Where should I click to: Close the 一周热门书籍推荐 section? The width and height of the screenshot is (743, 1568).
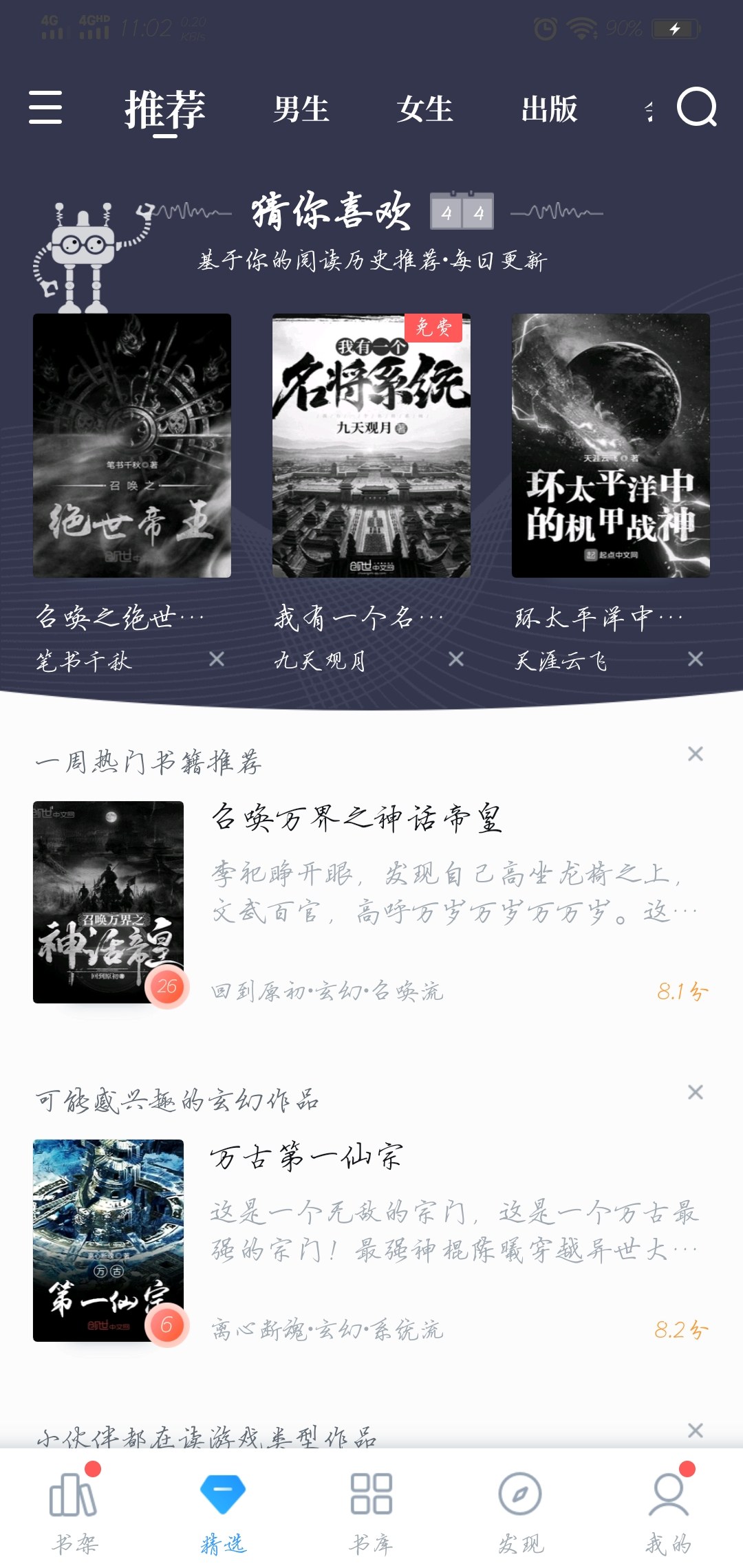point(696,754)
